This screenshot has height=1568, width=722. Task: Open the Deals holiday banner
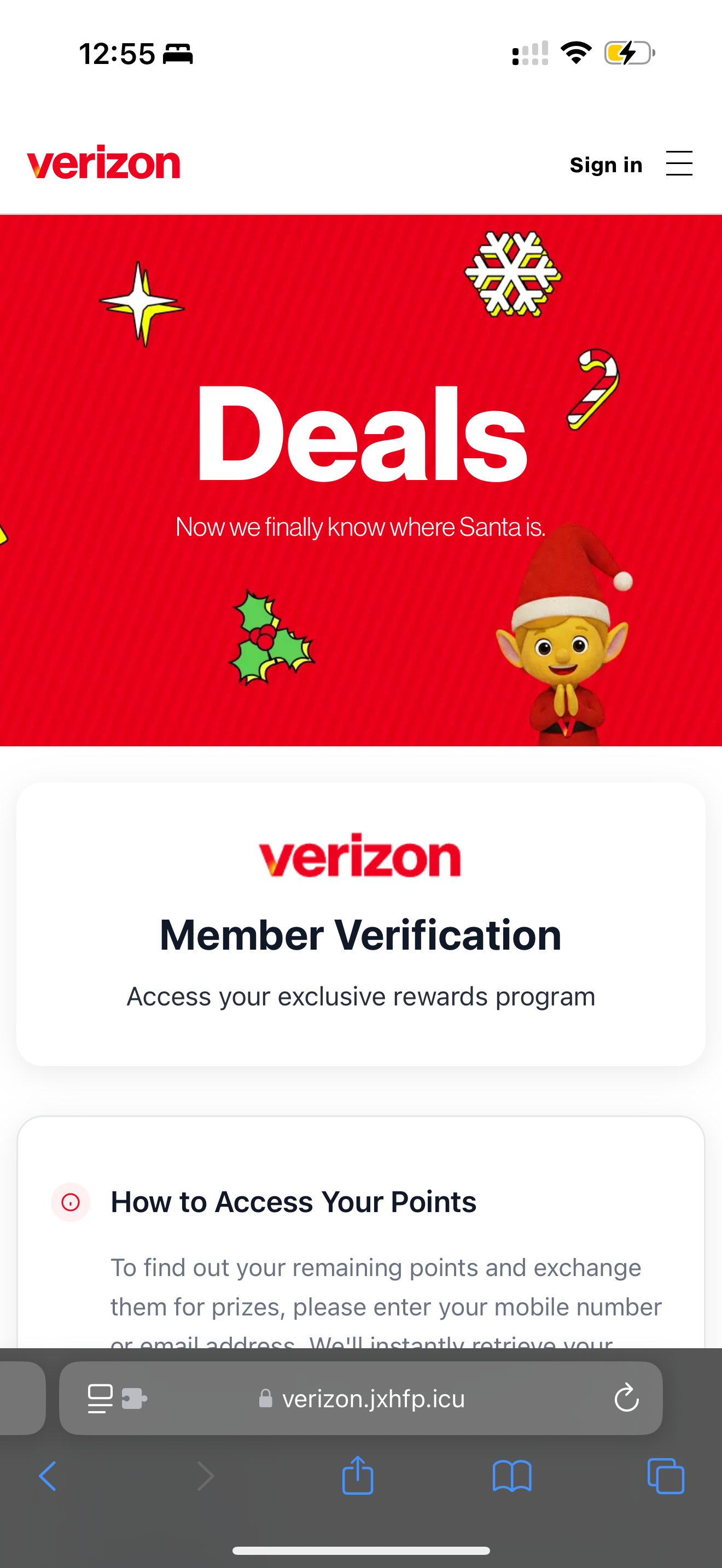[x=361, y=480]
